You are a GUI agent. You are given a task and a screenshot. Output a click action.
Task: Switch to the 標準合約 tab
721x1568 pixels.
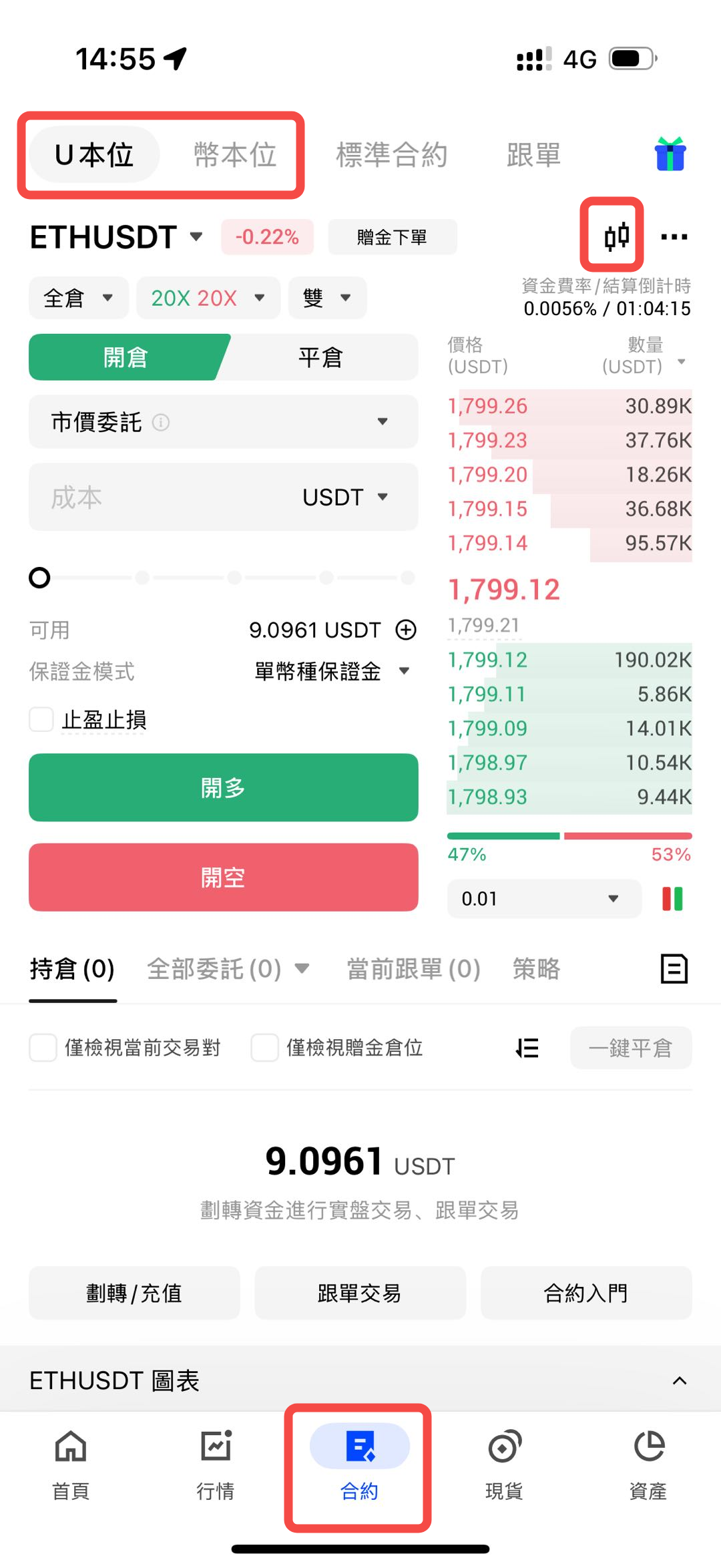tap(391, 155)
